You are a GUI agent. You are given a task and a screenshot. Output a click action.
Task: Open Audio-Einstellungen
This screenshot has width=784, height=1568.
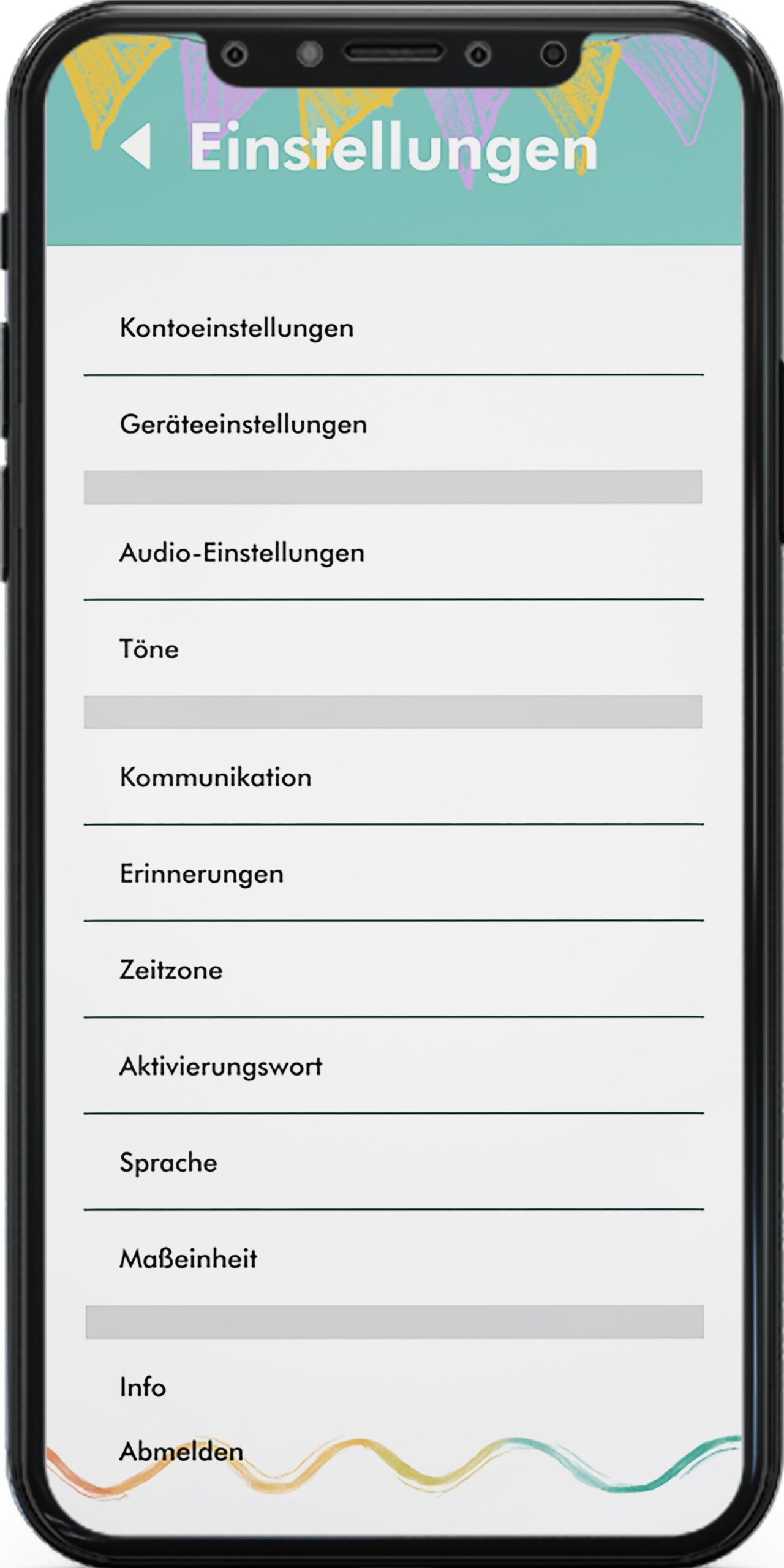click(393, 552)
